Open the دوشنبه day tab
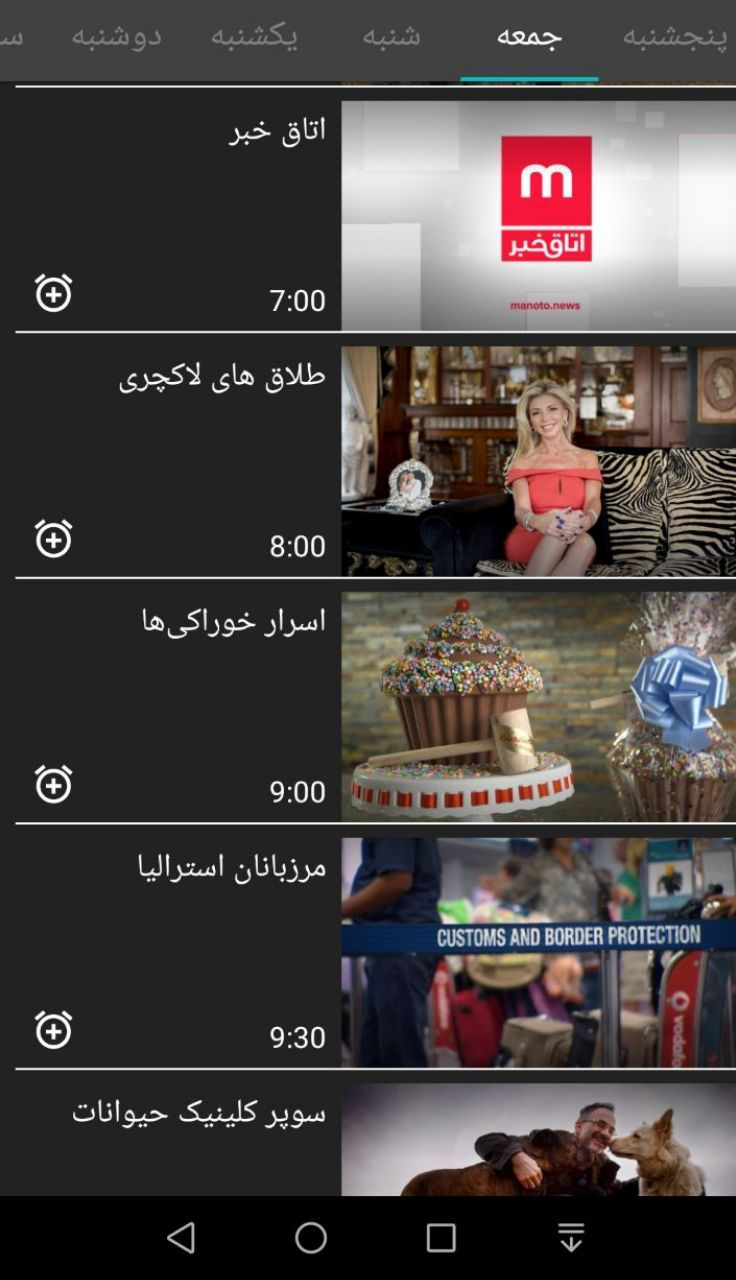Screen dimensions: 736x1280 pyautogui.click(x=116, y=37)
